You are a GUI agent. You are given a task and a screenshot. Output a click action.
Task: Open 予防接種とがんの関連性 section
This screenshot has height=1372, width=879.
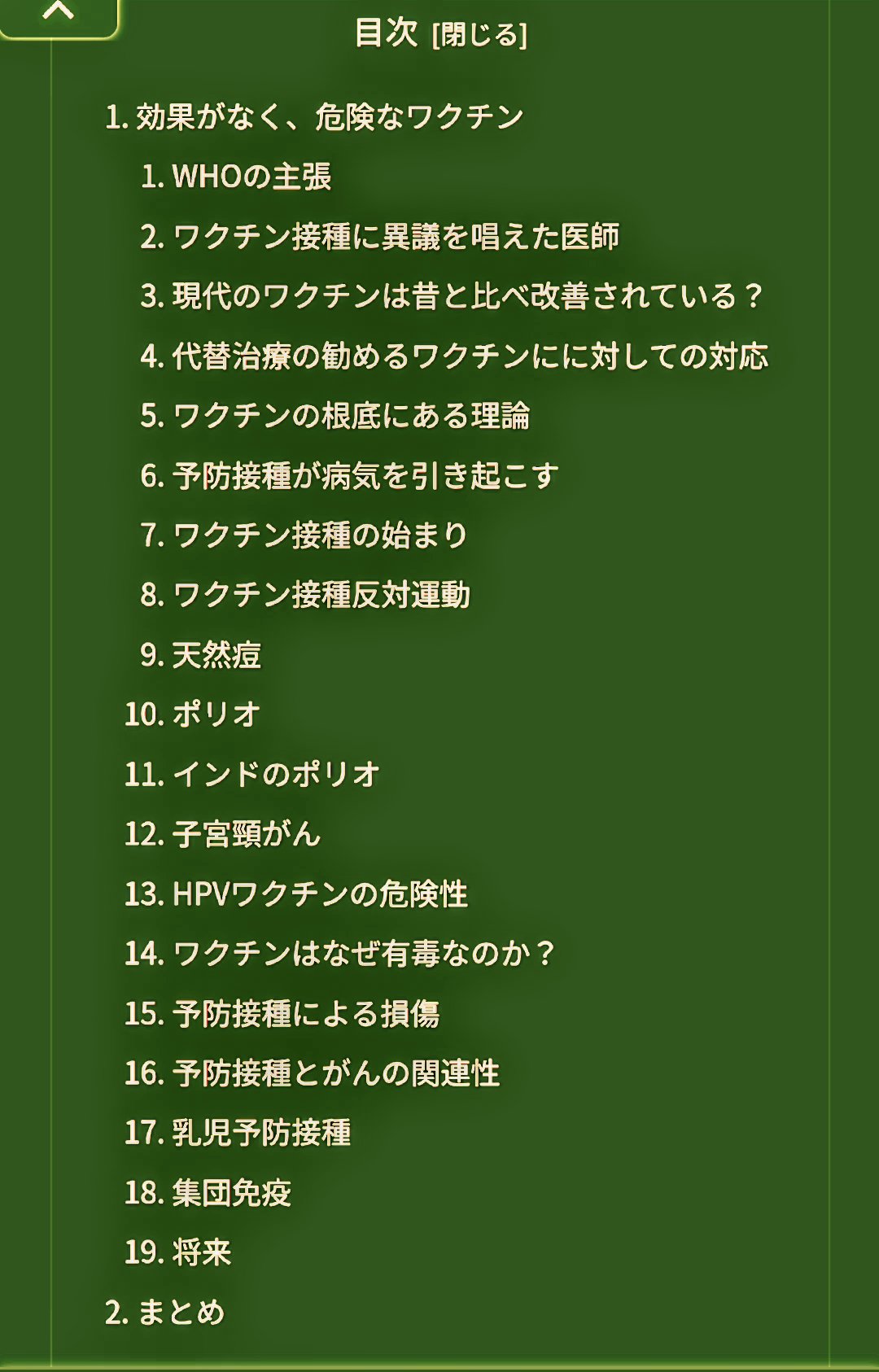335,1073
